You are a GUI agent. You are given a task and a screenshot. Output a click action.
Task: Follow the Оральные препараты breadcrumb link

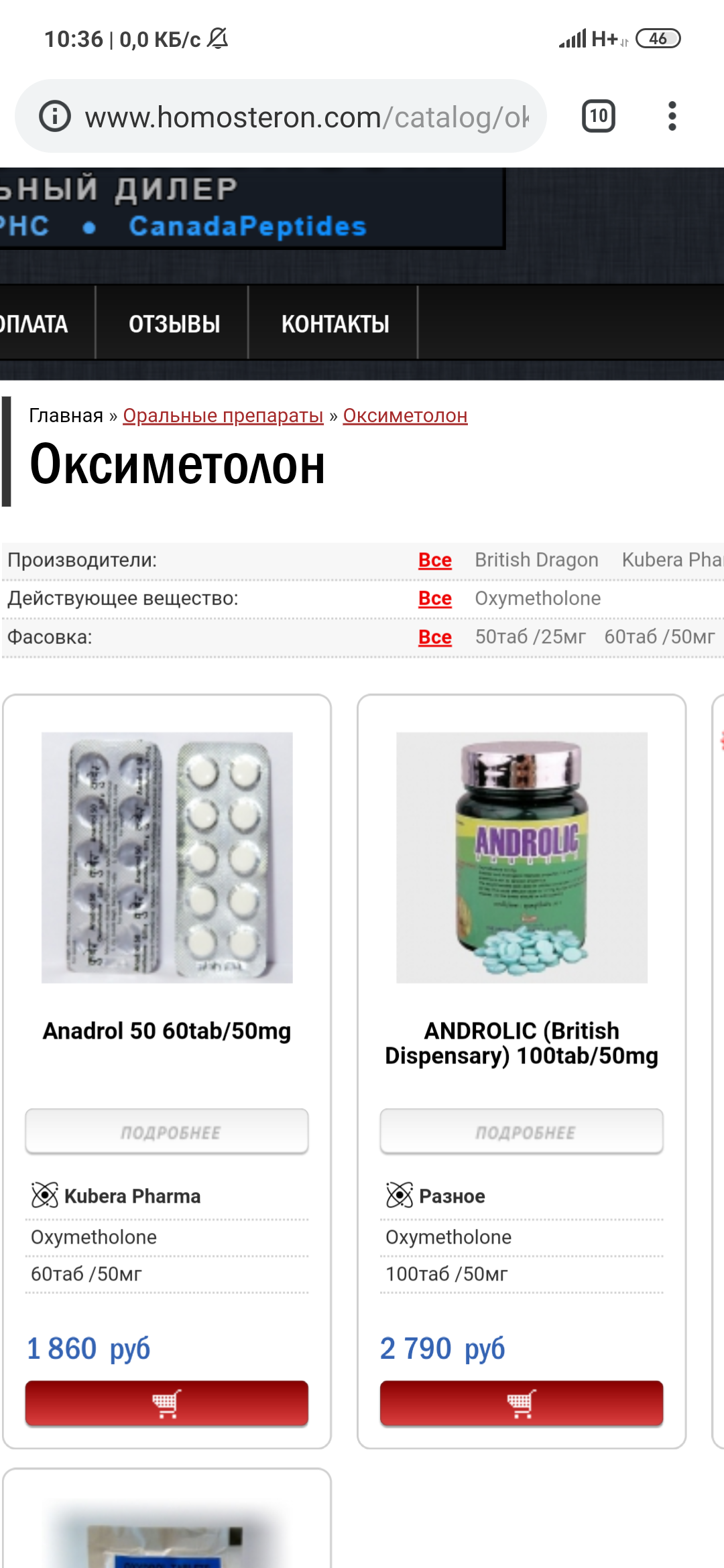[x=223, y=415]
